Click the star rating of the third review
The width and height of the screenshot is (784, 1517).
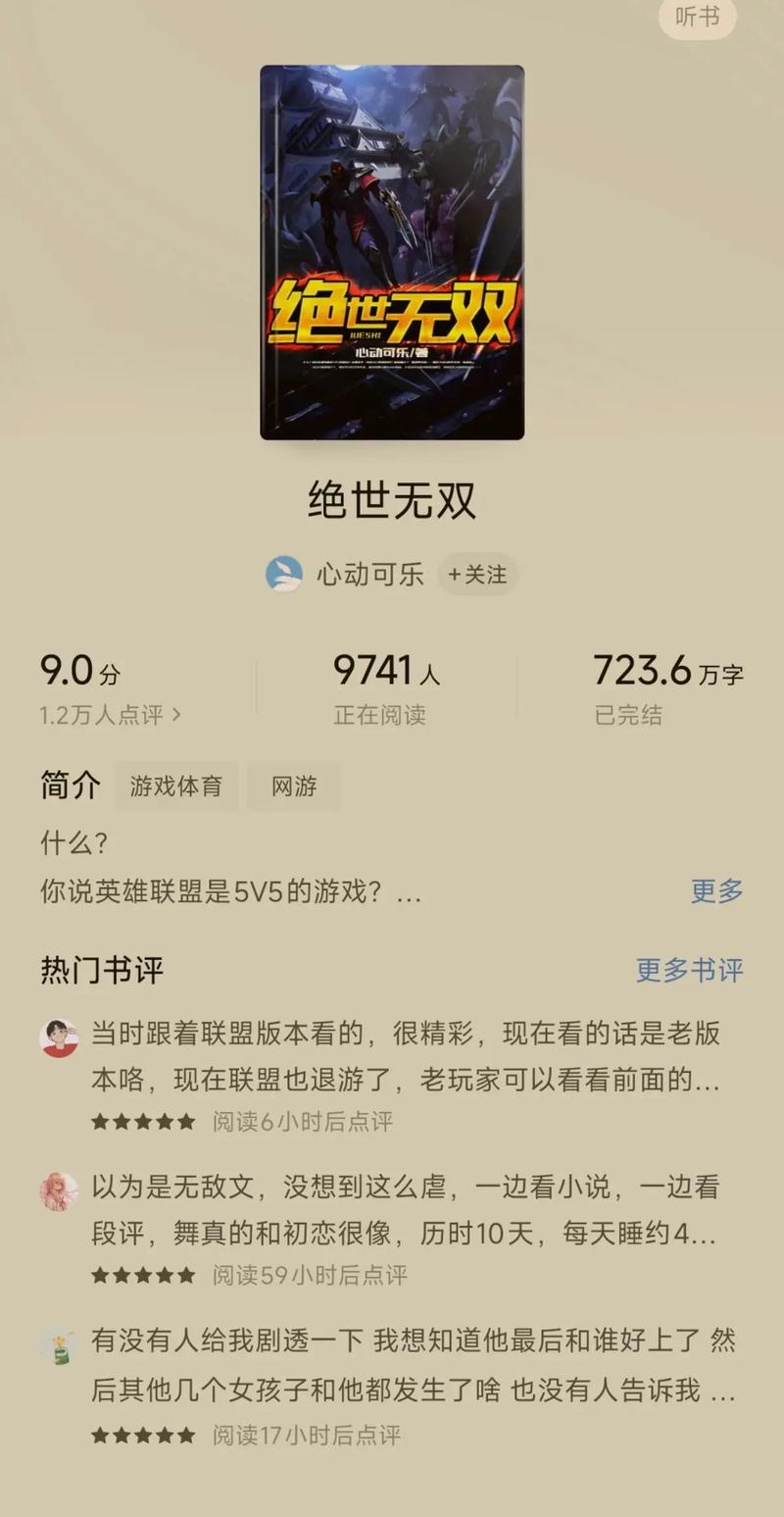tap(143, 1435)
